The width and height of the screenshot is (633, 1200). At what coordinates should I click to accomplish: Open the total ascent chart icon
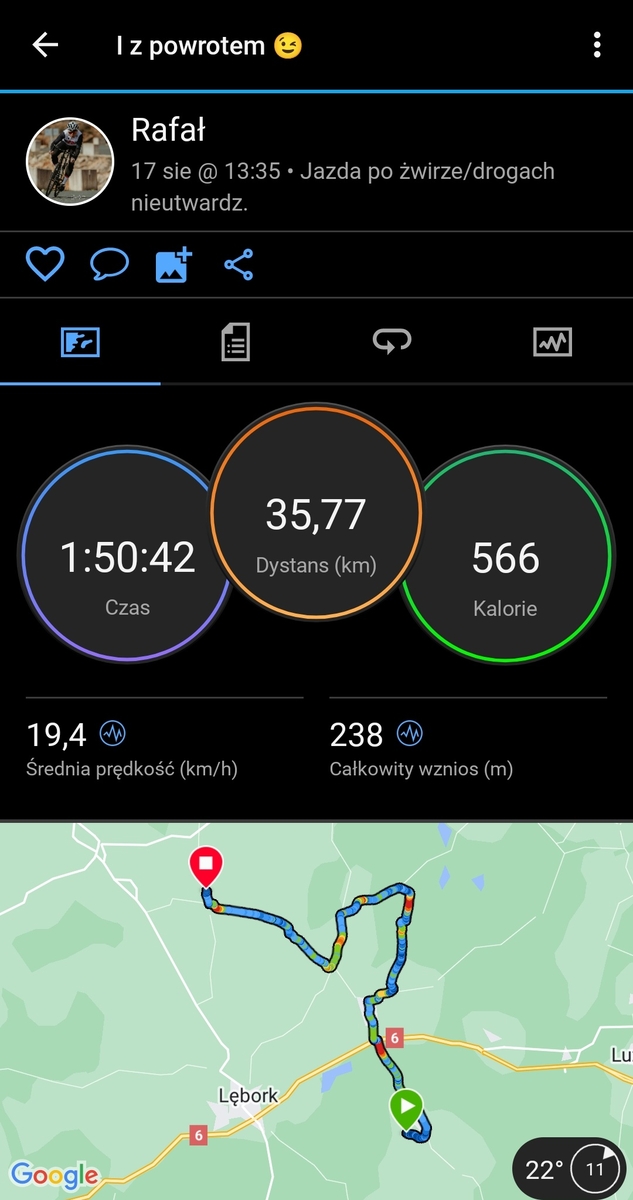click(410, 734)
